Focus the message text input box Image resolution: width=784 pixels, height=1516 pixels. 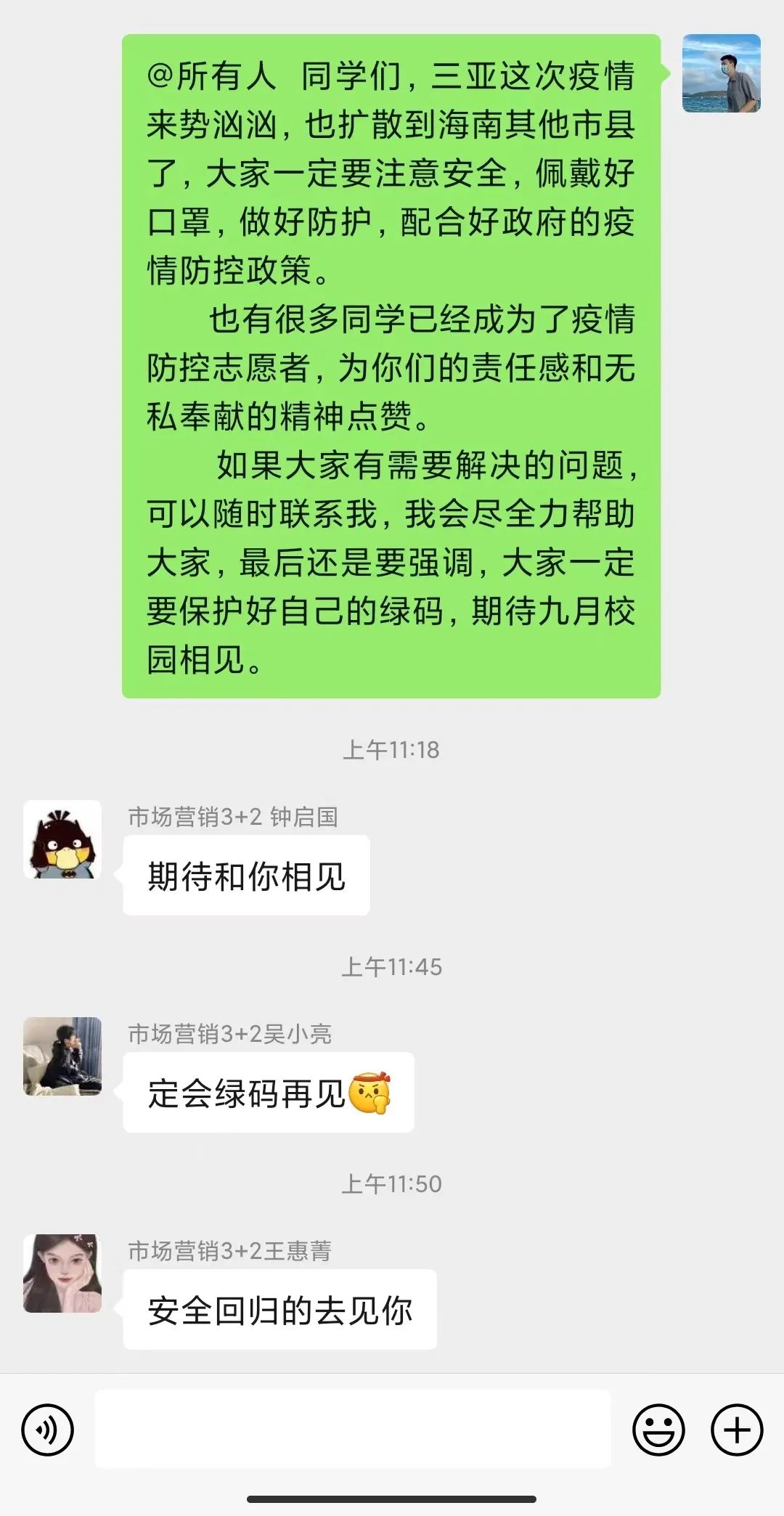pyautogui.click(x=353, y=1429)
